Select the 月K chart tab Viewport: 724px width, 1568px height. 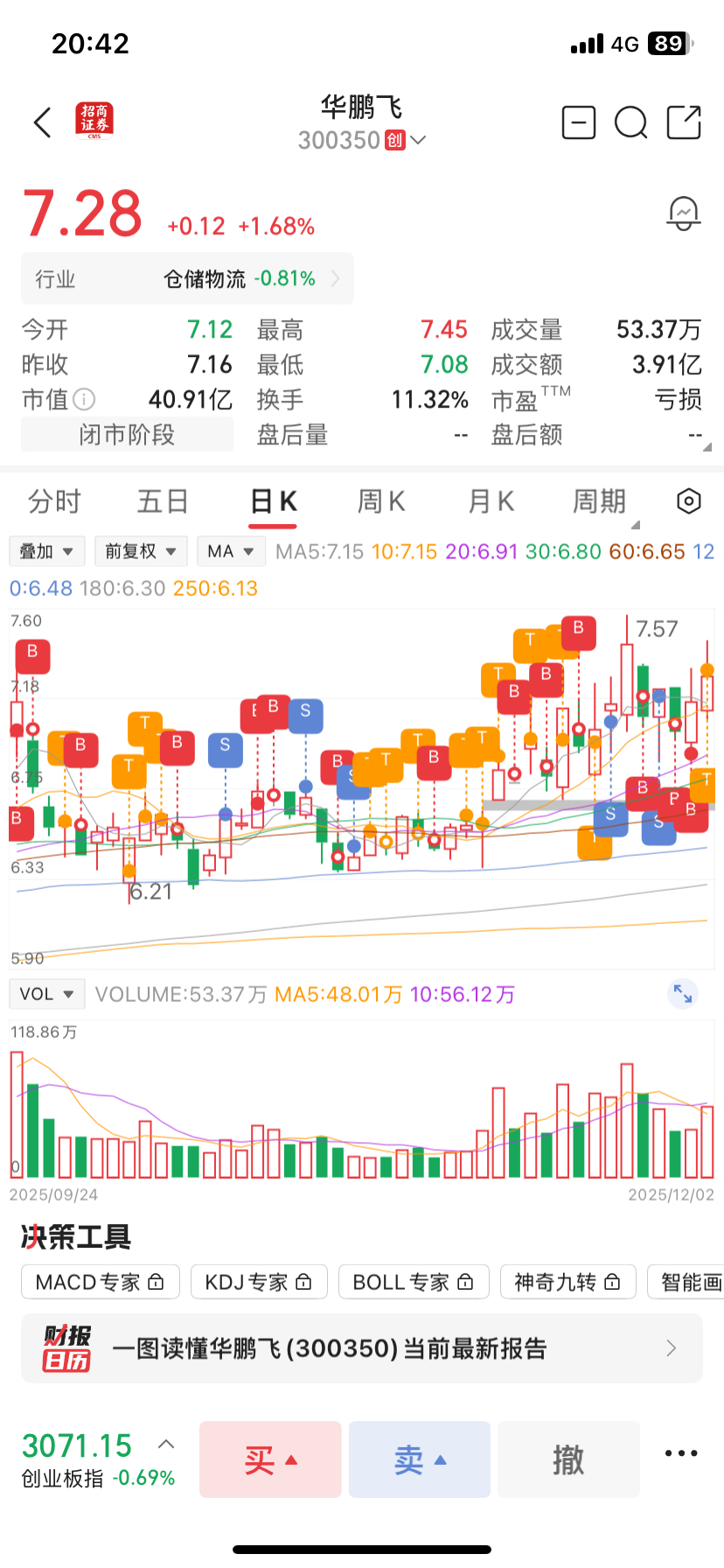tap(491, 501)
